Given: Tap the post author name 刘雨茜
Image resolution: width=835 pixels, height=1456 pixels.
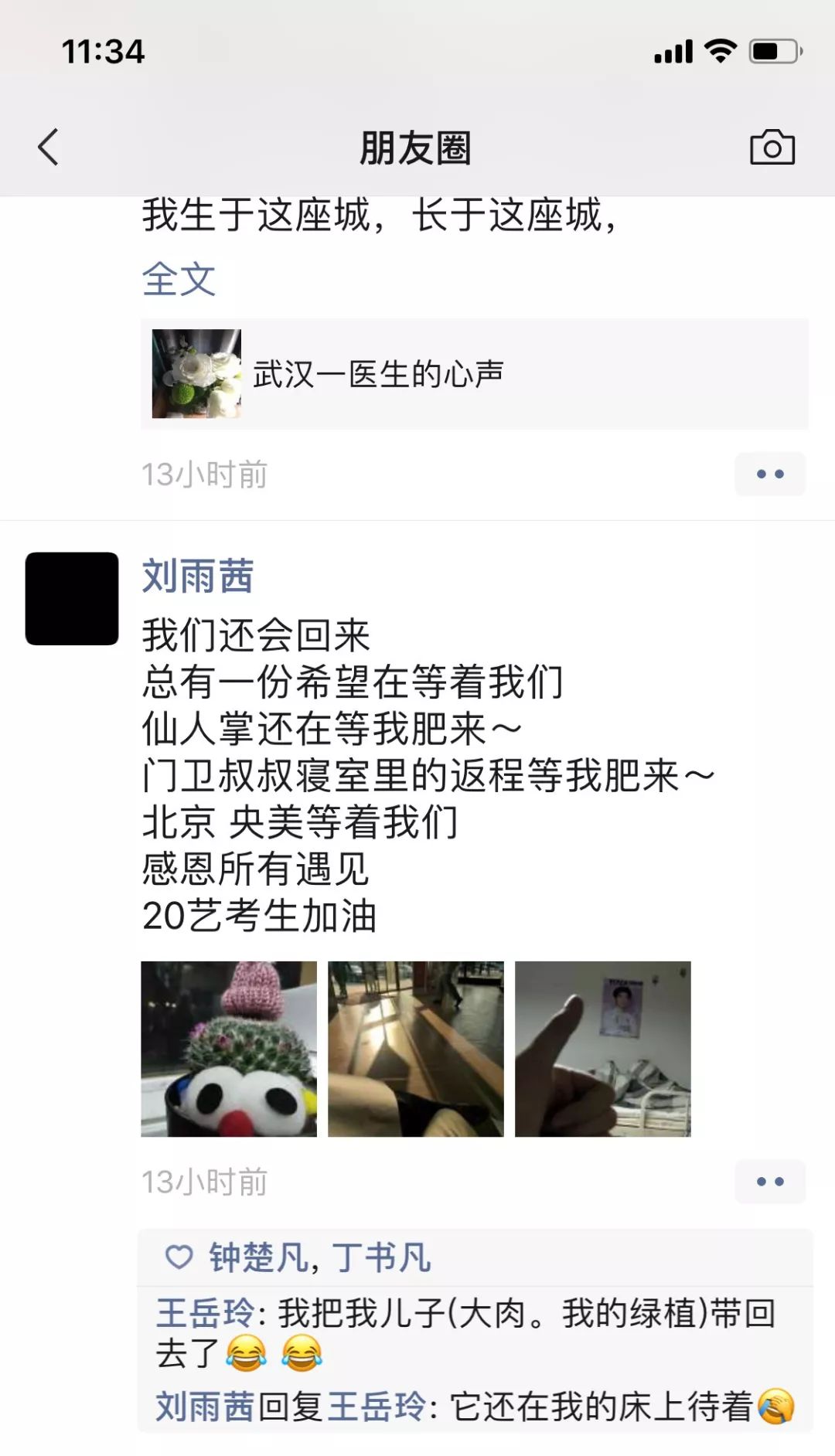Looking at the screenshot, I should point(198,576).
